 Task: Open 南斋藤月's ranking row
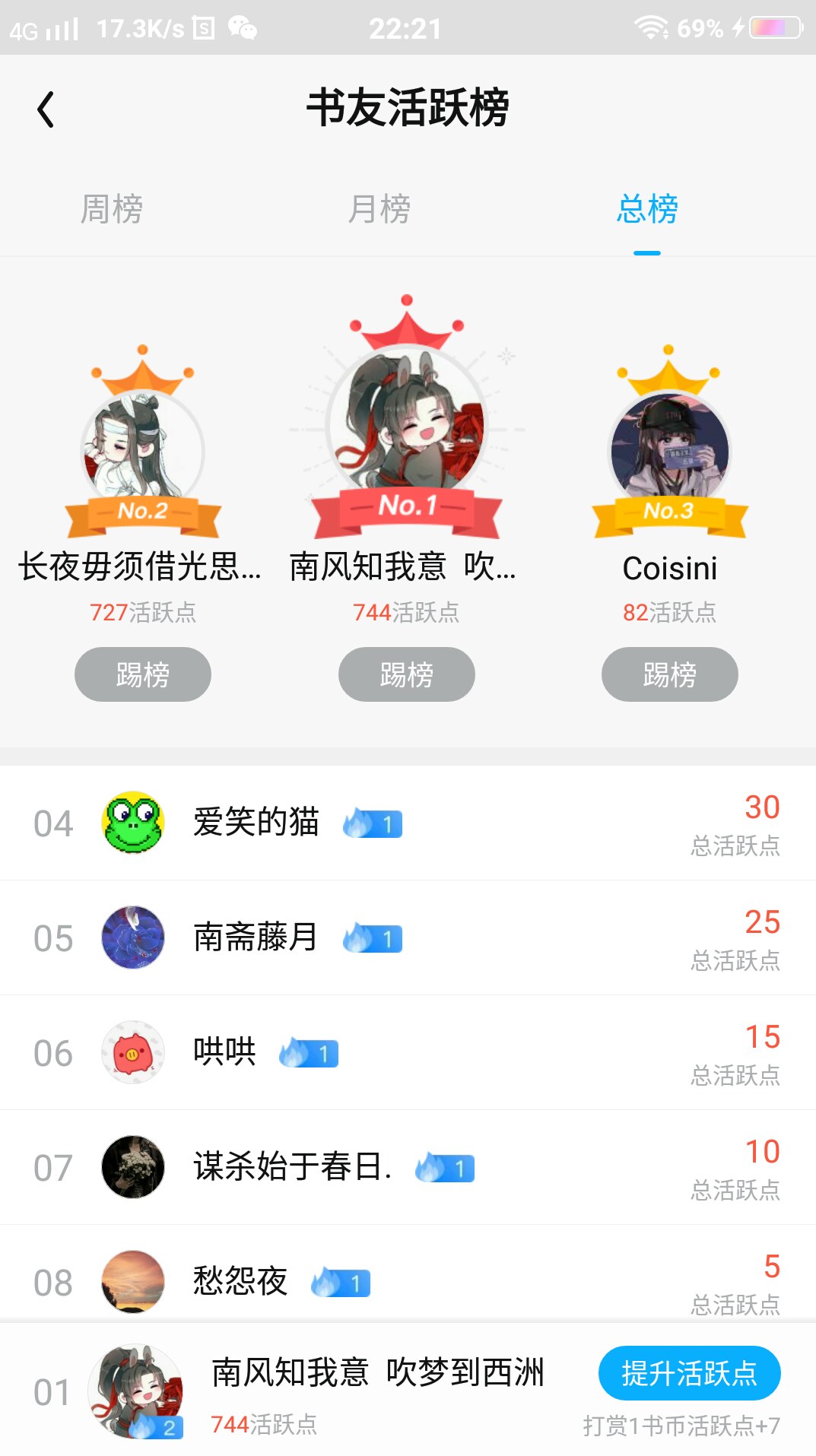(x=408, y=938)
